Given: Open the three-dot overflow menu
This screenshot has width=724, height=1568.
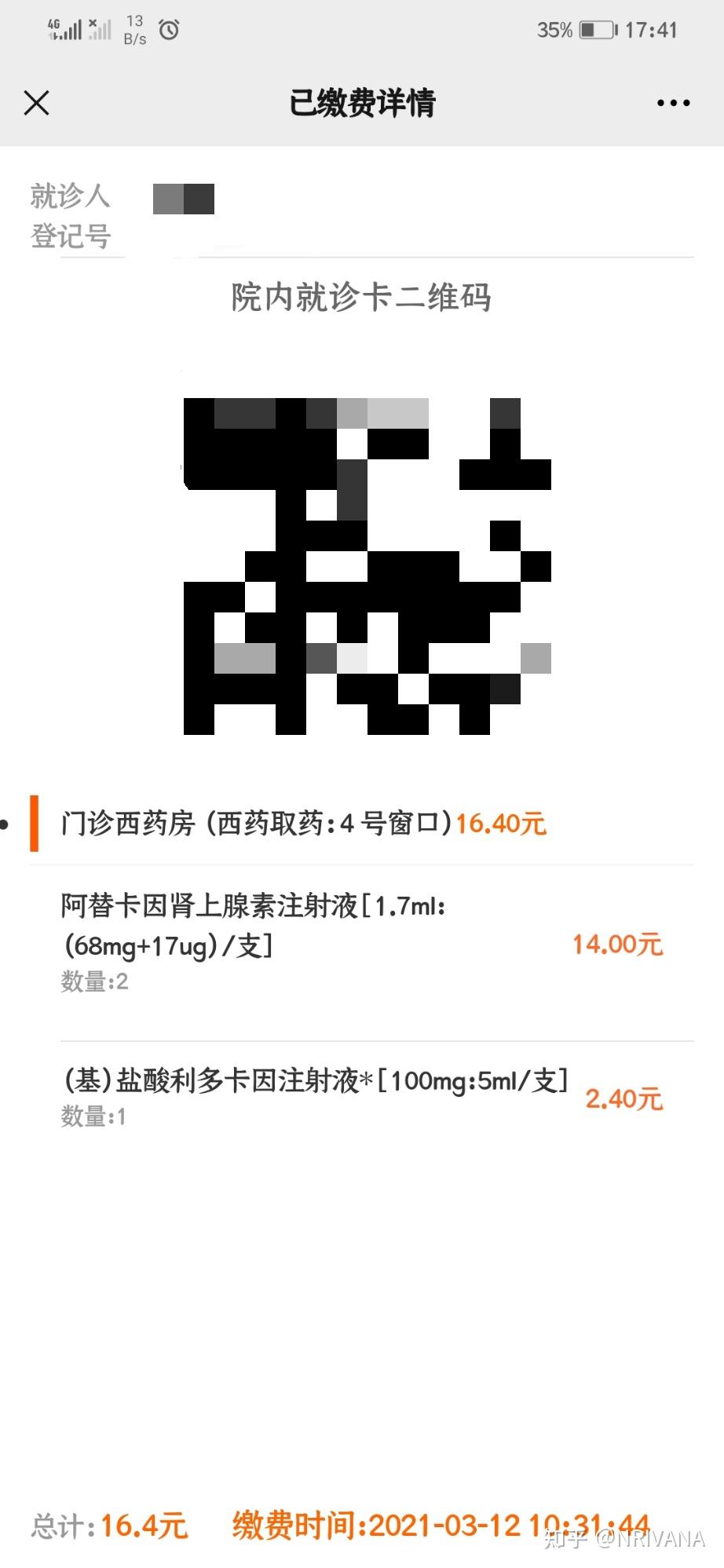Looking at the screenshot, I should click(673, 103).
